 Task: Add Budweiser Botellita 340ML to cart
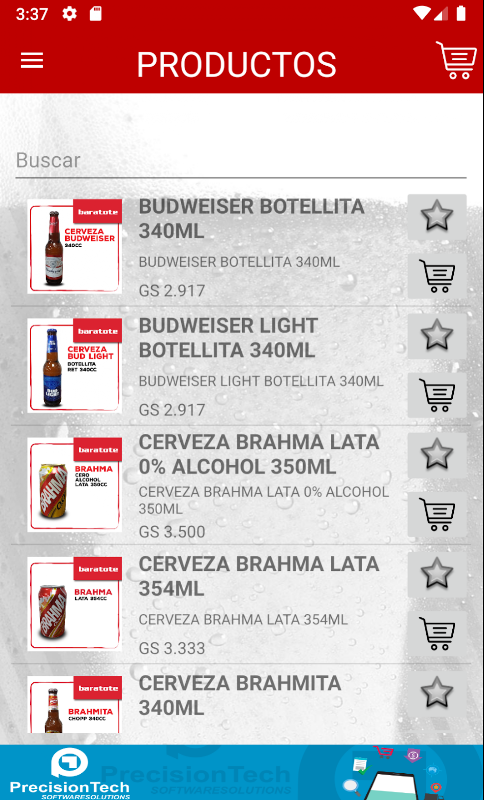coord(437,276)
